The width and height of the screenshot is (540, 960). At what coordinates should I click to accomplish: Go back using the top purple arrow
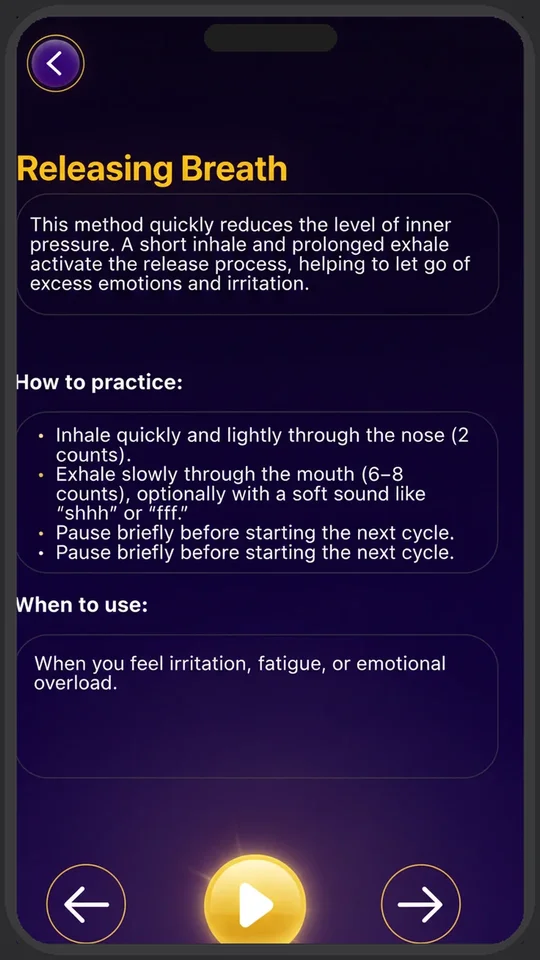coord(56,63)
